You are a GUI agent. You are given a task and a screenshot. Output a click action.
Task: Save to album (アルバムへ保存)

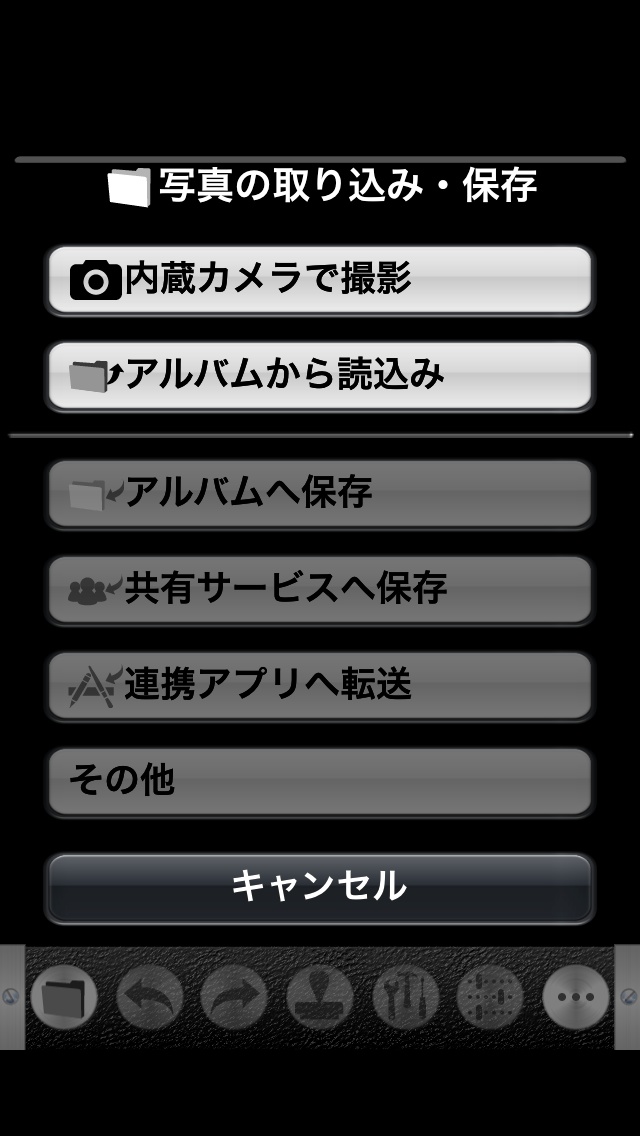click(x=320, y=493)
